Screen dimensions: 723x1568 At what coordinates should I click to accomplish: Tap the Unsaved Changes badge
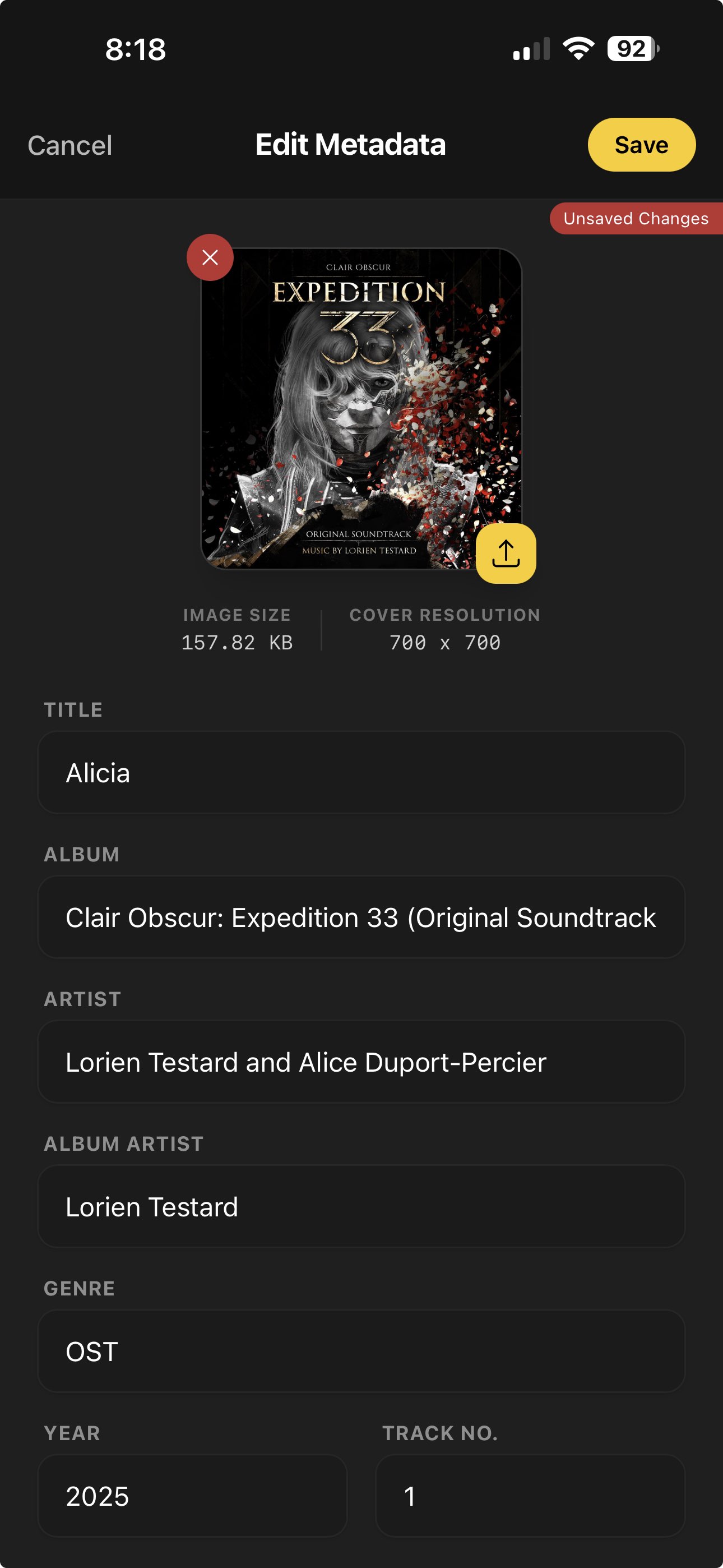coord(637,219)
